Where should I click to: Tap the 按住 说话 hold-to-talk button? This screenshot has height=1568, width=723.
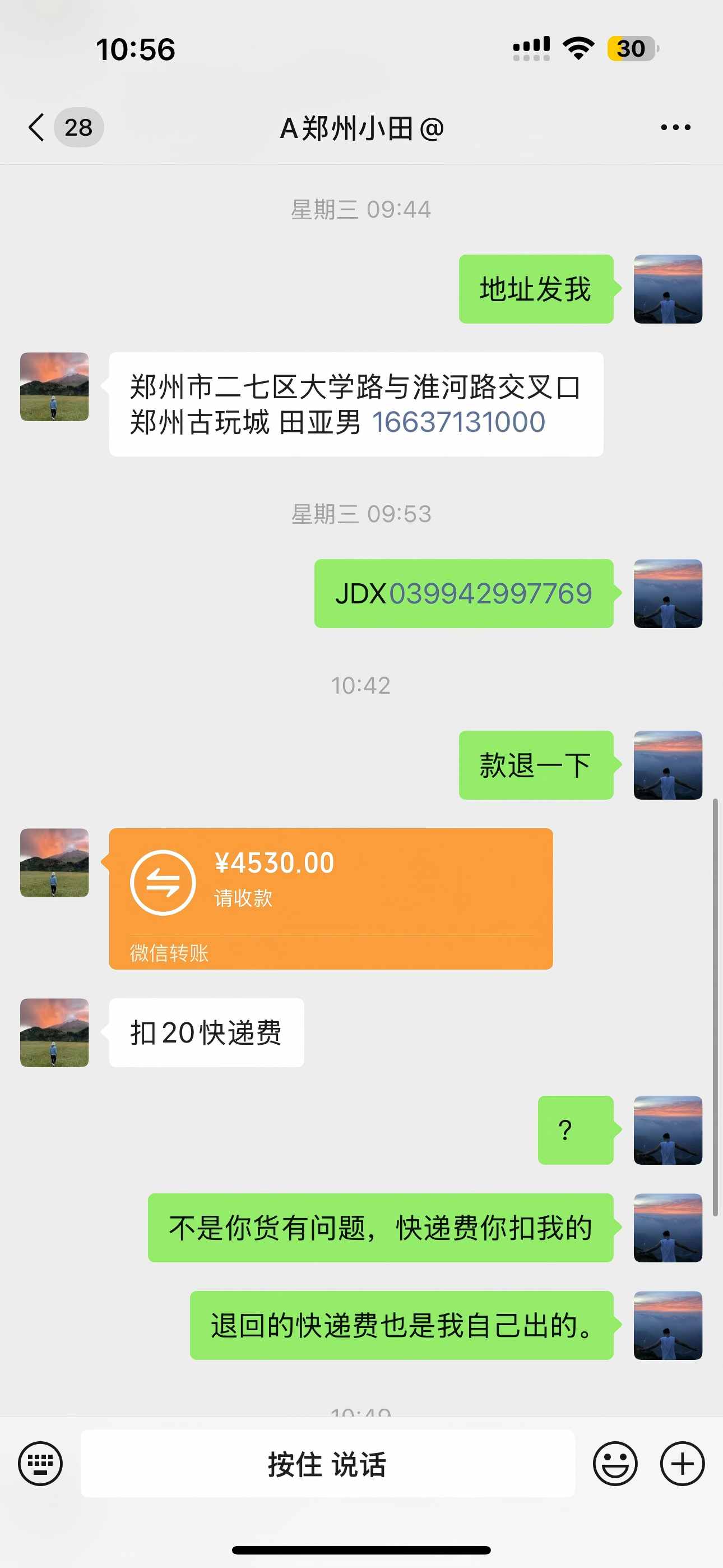pyautogui.click(x=327, y=1463)
